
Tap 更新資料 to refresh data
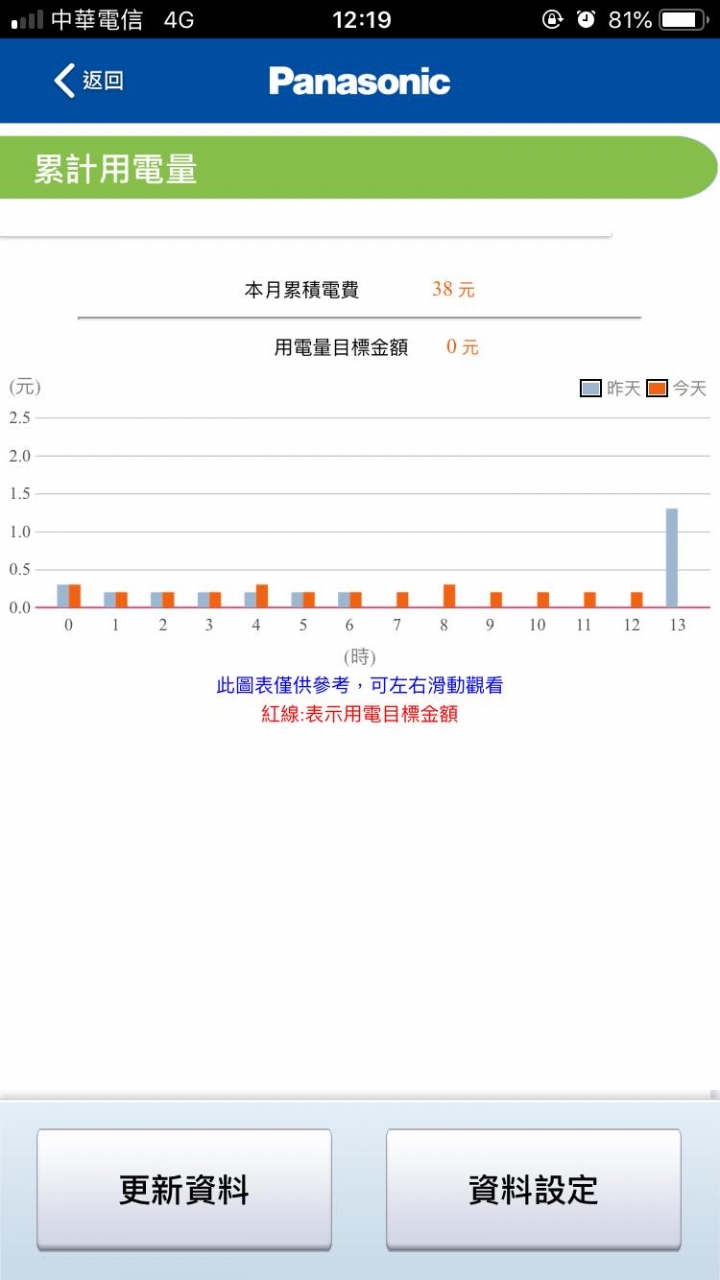click(x=184, y=1189)
